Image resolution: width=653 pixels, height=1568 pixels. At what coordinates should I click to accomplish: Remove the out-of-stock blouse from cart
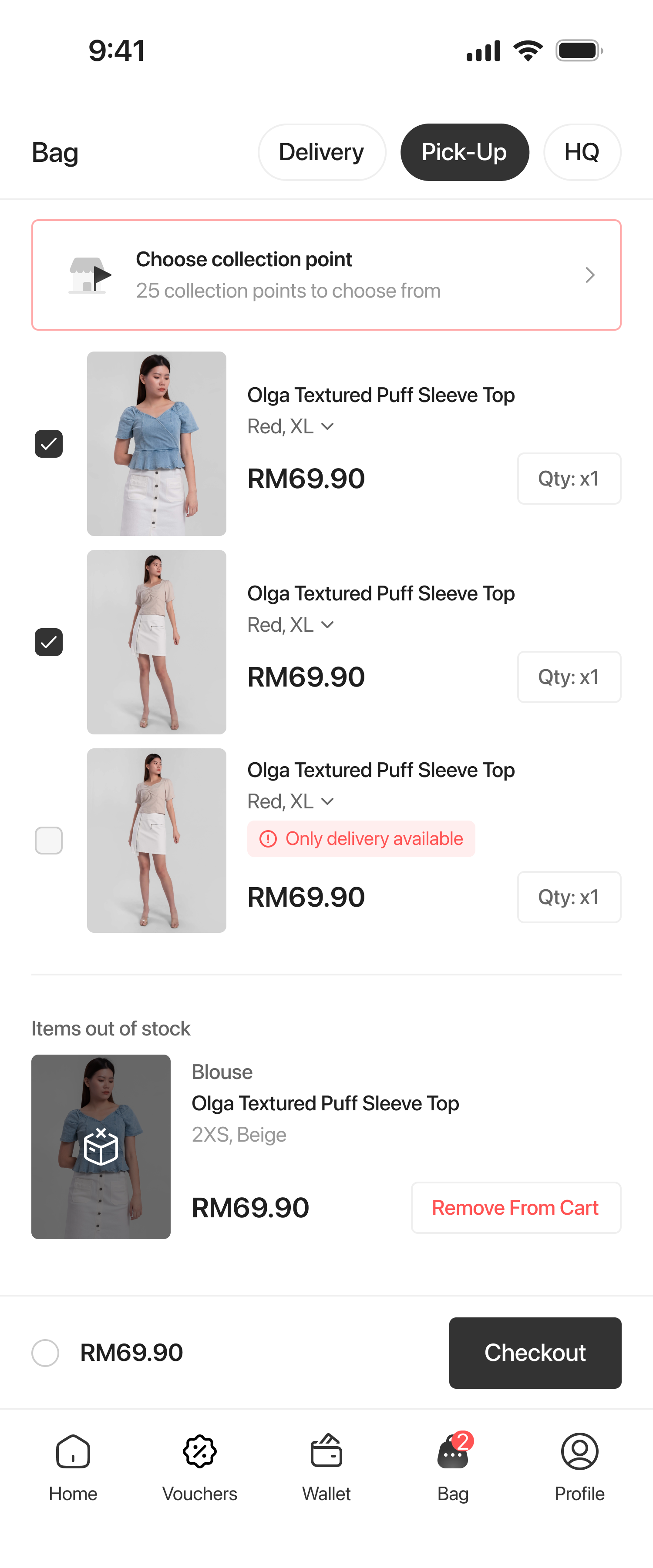515,1208
